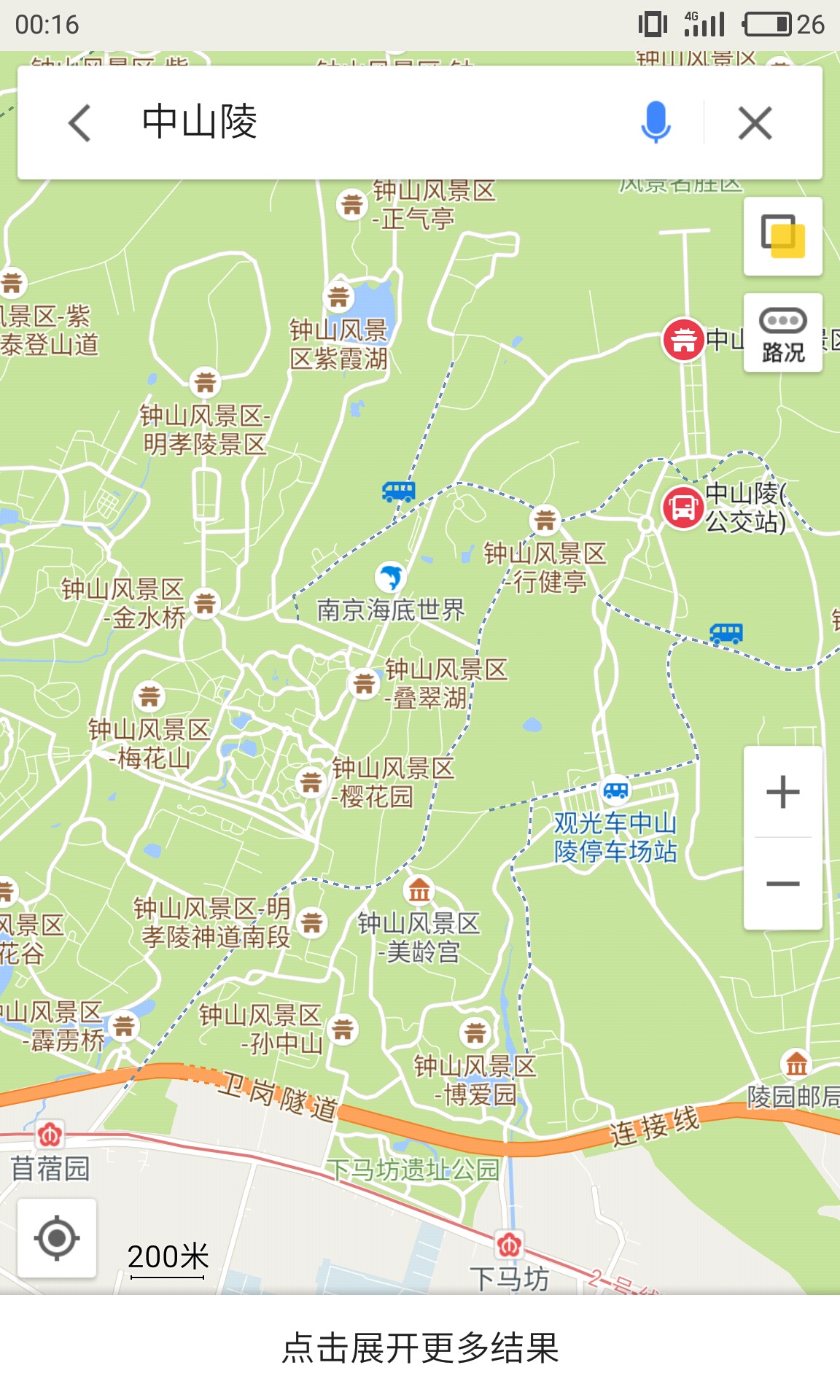
Task: Open the 观光车中山陵停车场站 marker
Action: pos(615,790)
